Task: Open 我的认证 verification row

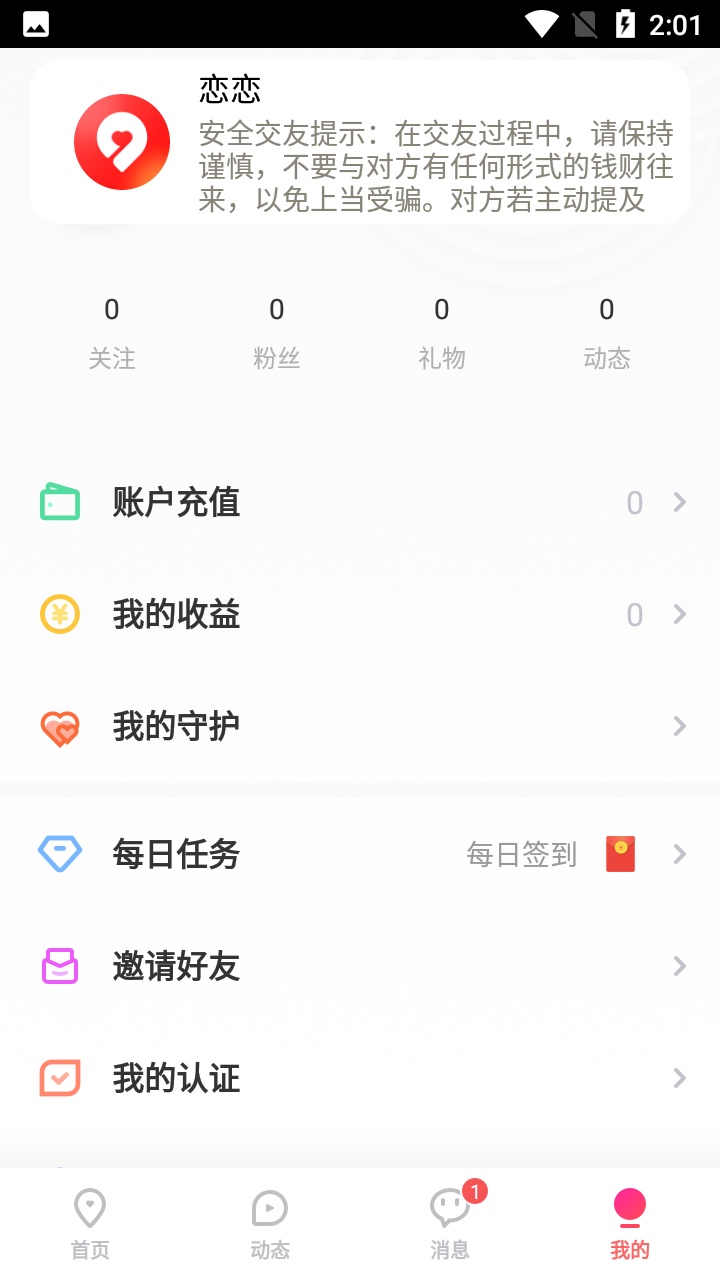Action: [x=360, y=1078]
